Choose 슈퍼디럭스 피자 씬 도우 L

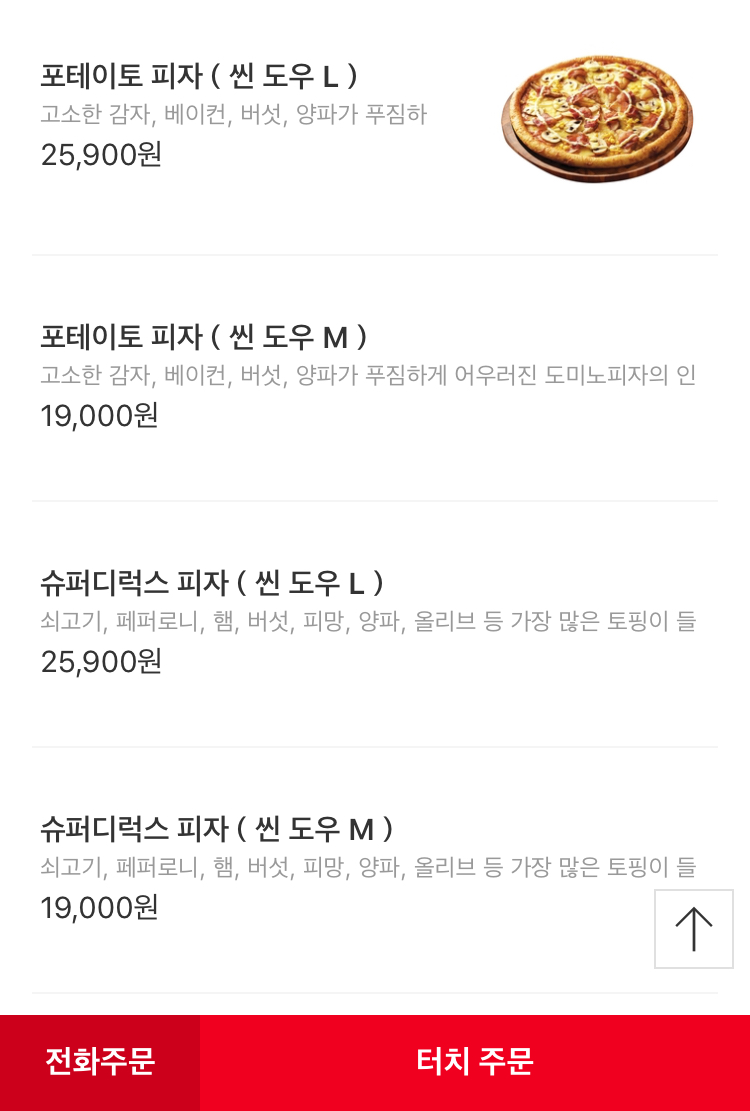click(x=212, y=583)
